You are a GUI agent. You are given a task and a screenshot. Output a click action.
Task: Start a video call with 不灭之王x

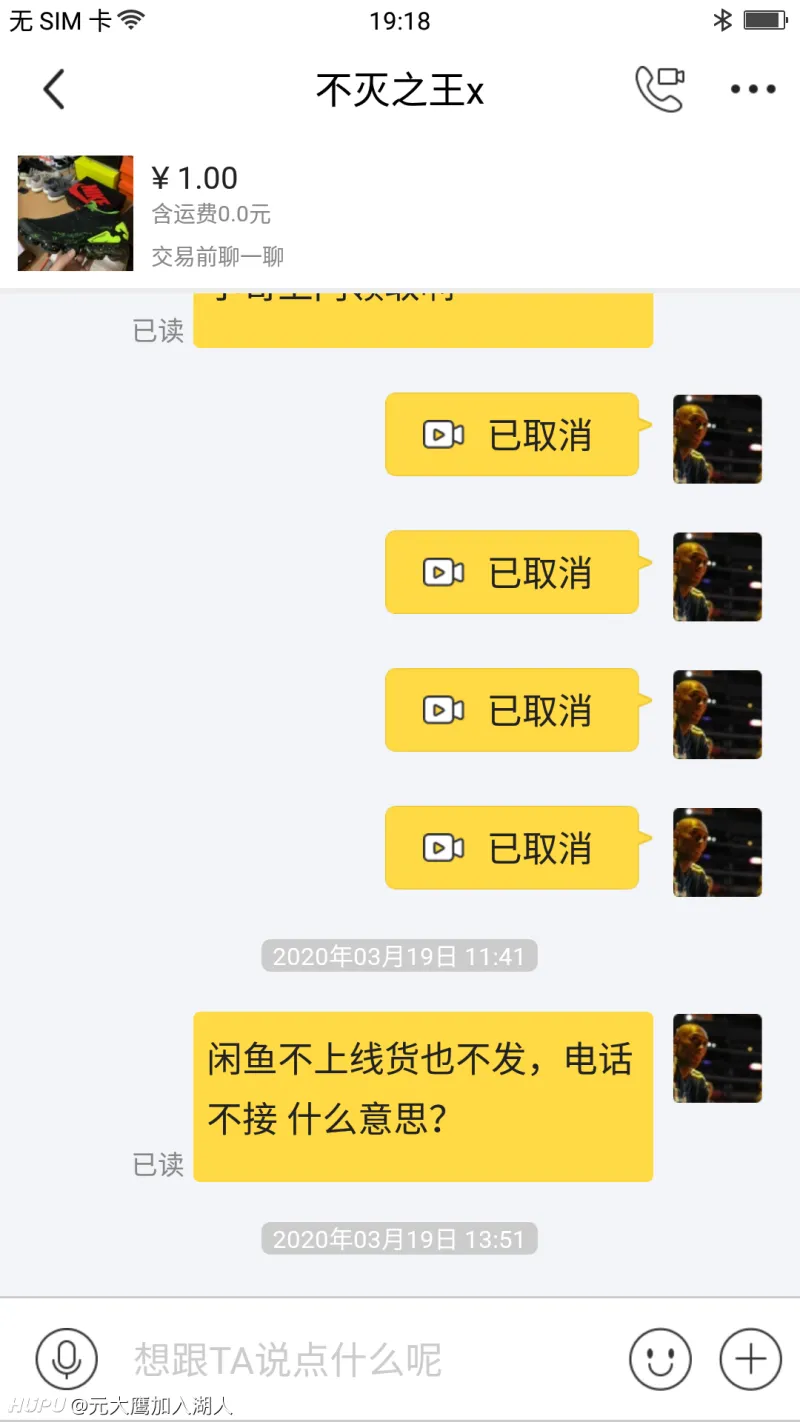[x=660, y=89]
